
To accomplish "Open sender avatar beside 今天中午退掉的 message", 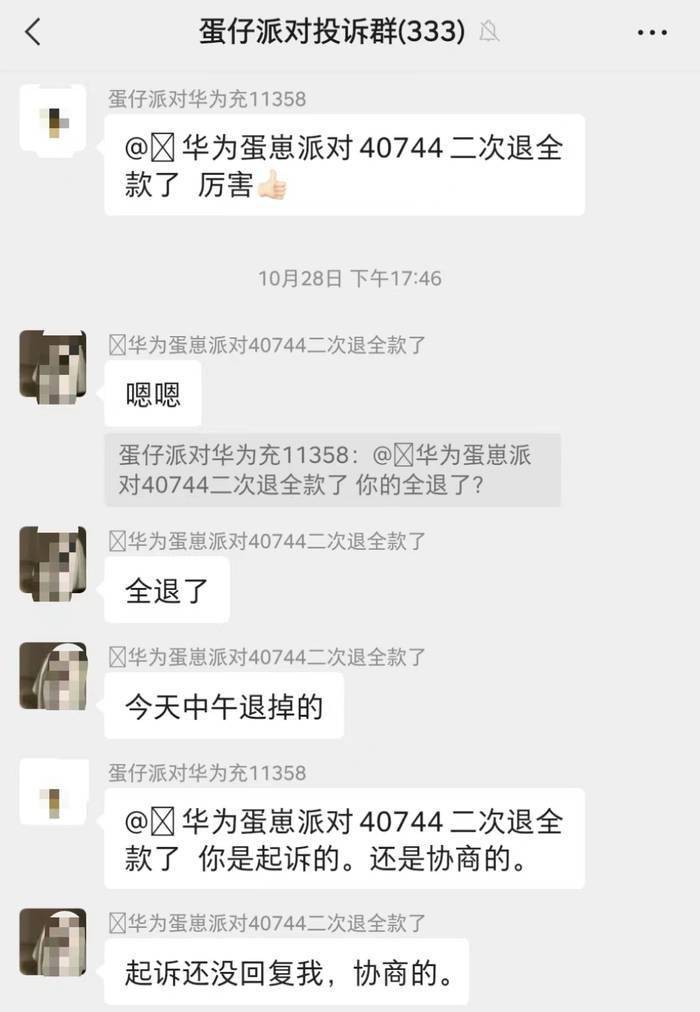I will pos(52,677).
